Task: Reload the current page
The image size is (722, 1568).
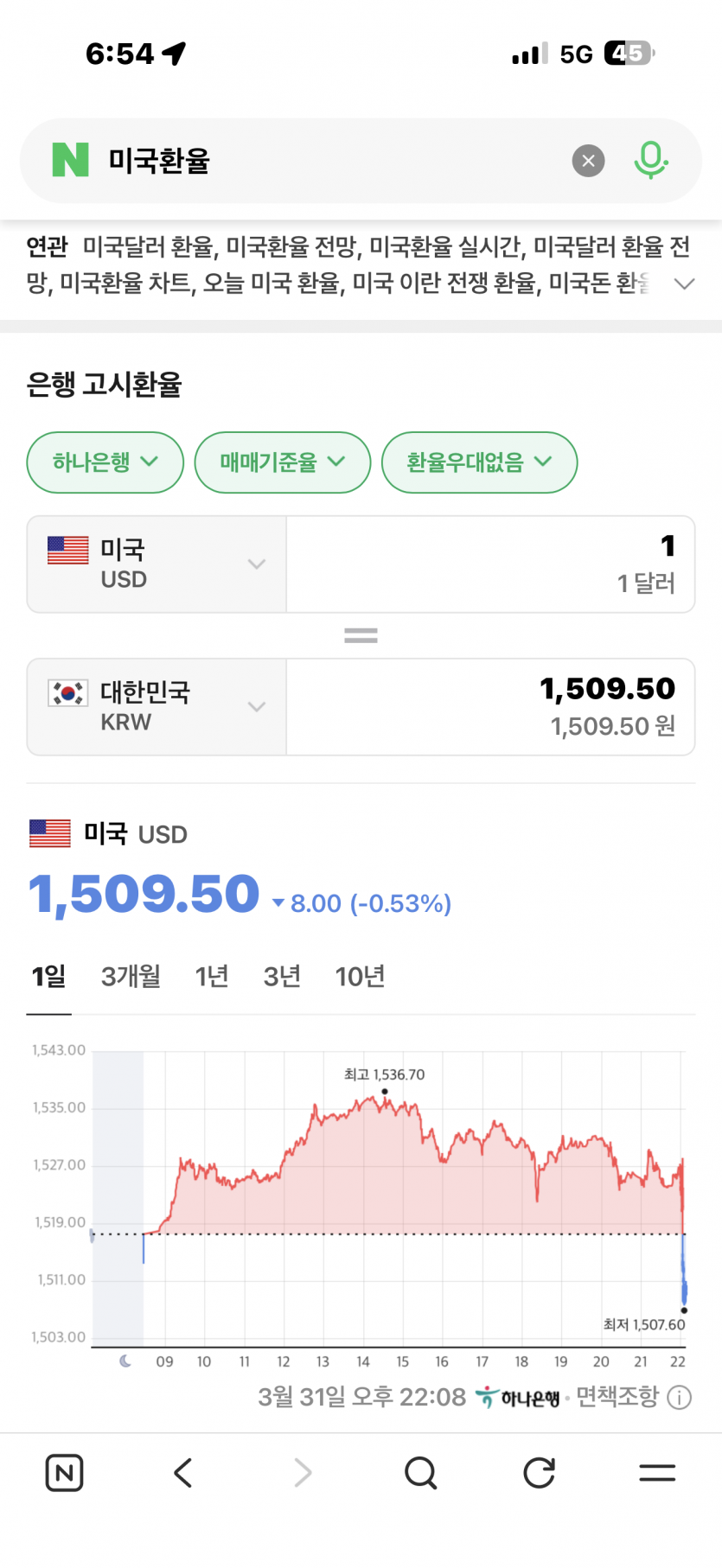Action: pyautogui.click(x=539, y=1473)
